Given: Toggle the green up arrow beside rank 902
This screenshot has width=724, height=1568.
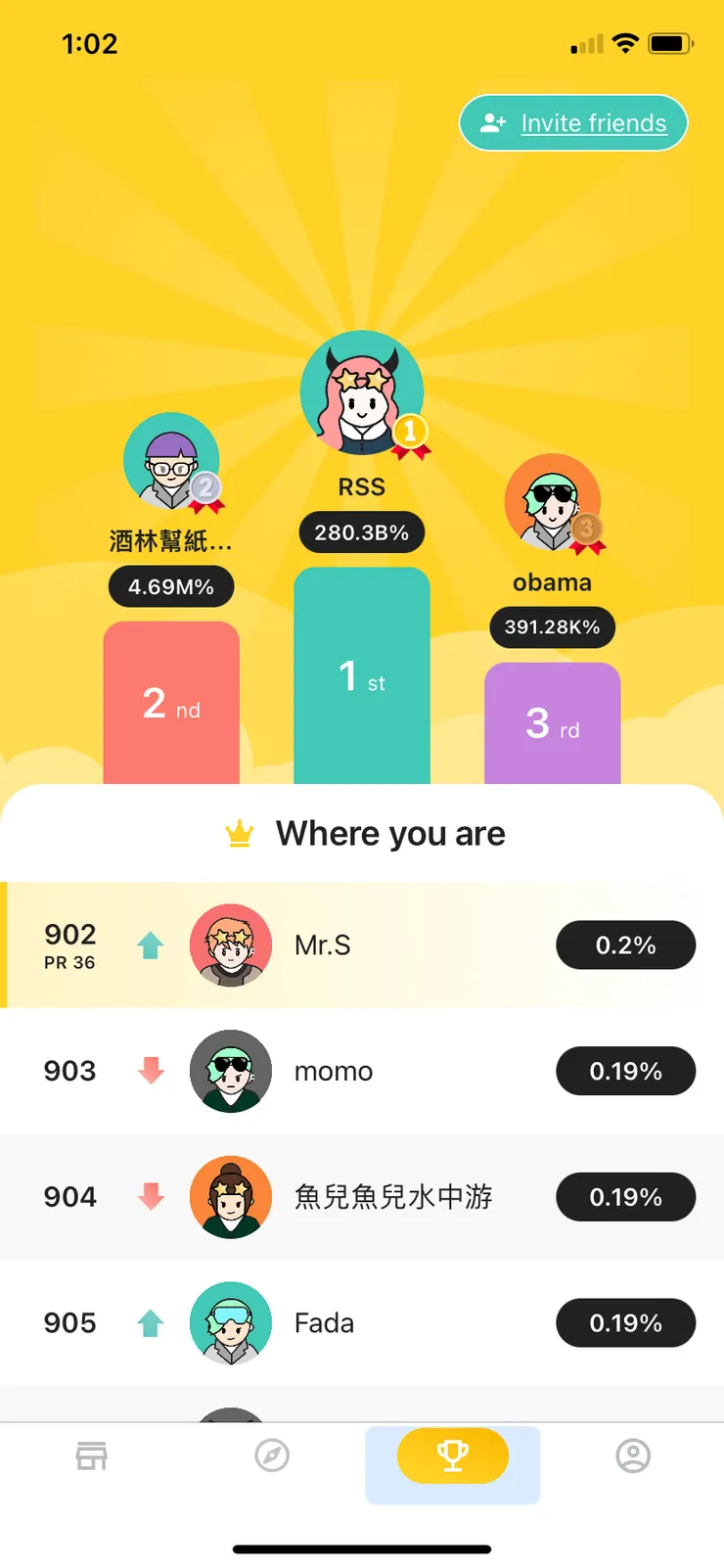Looking at the screenshot, I should [149, 945].
